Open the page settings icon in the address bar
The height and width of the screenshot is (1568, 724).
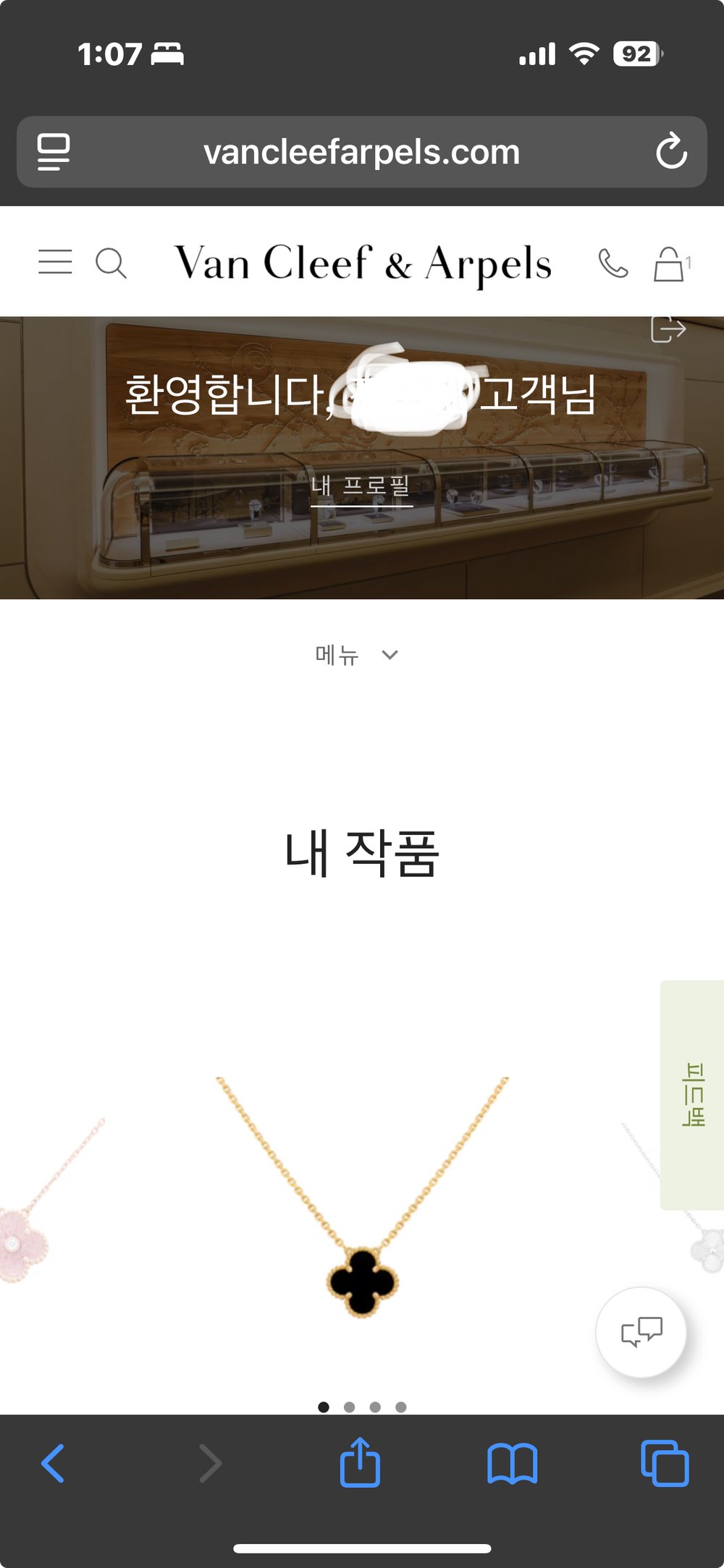[54, 152]
